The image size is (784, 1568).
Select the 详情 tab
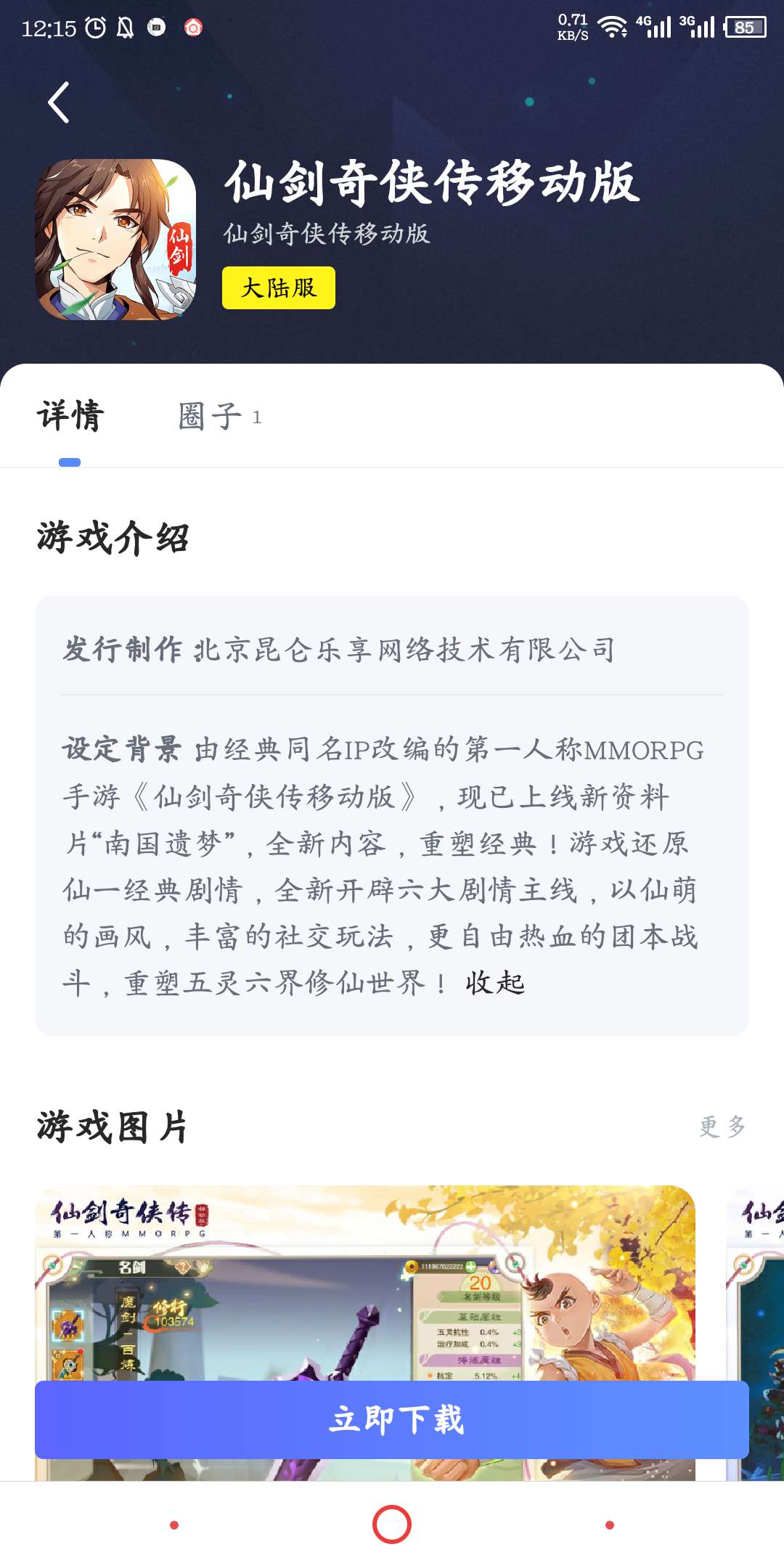pyautogui.click(x=70, y=417)
